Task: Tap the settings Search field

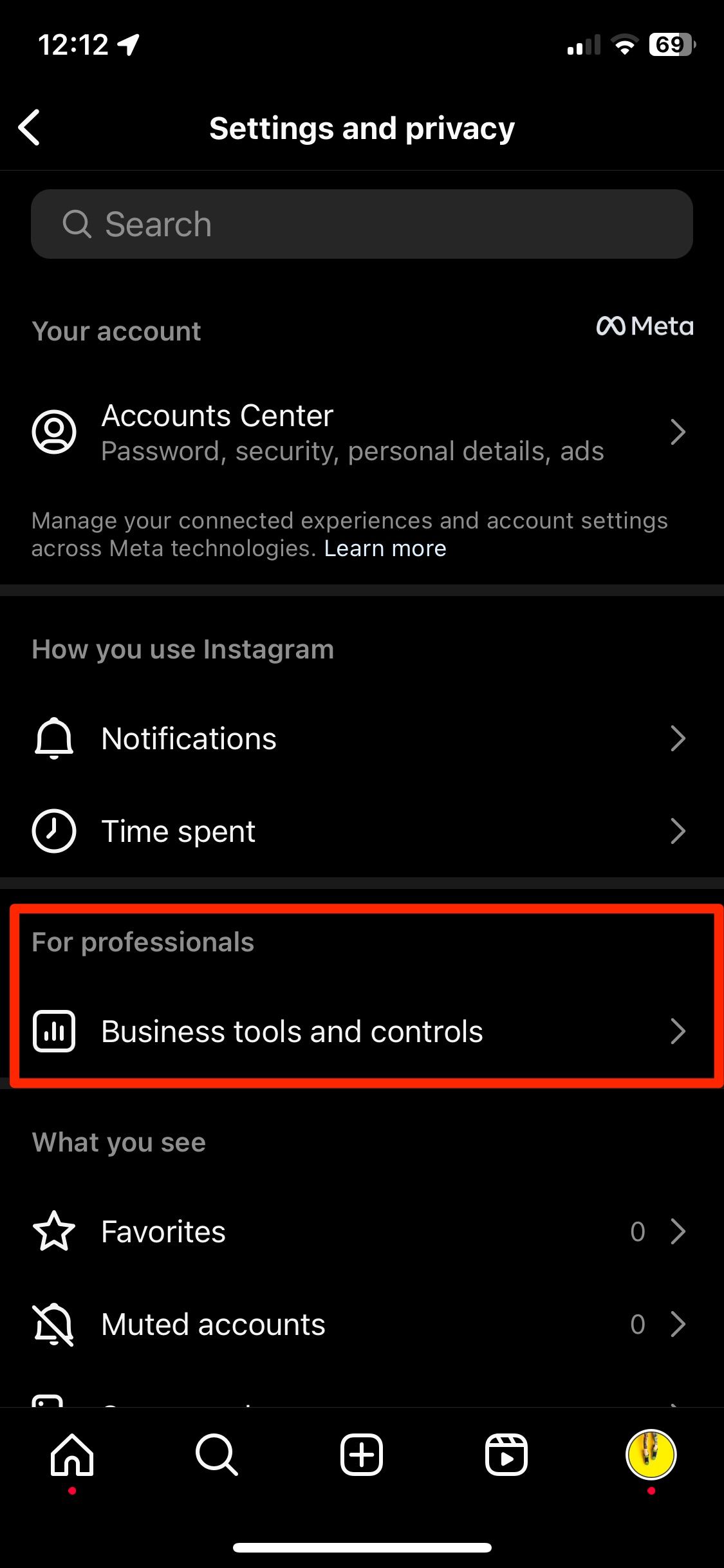Action: pyautogui.click(x=362, y=224)
